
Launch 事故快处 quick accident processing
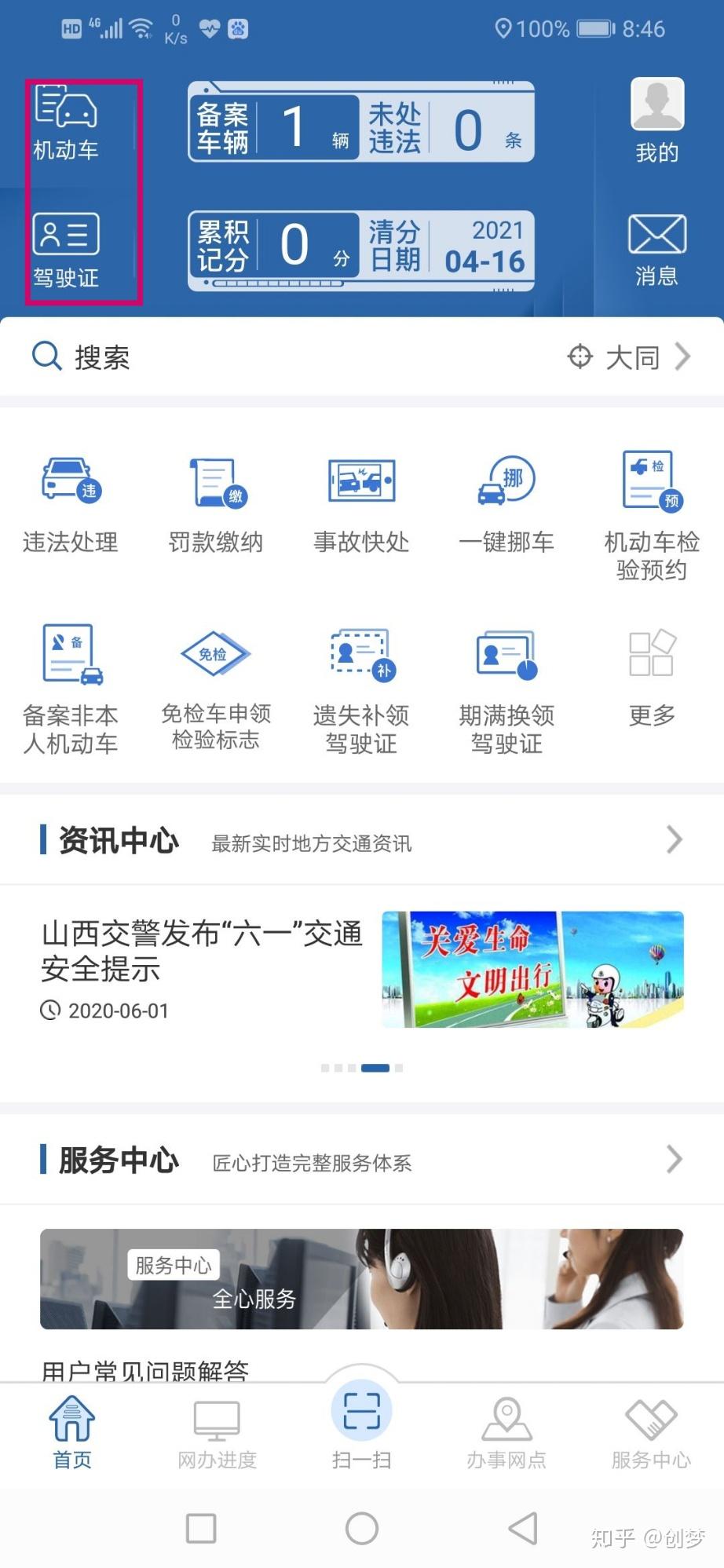(x=360, y=503)
